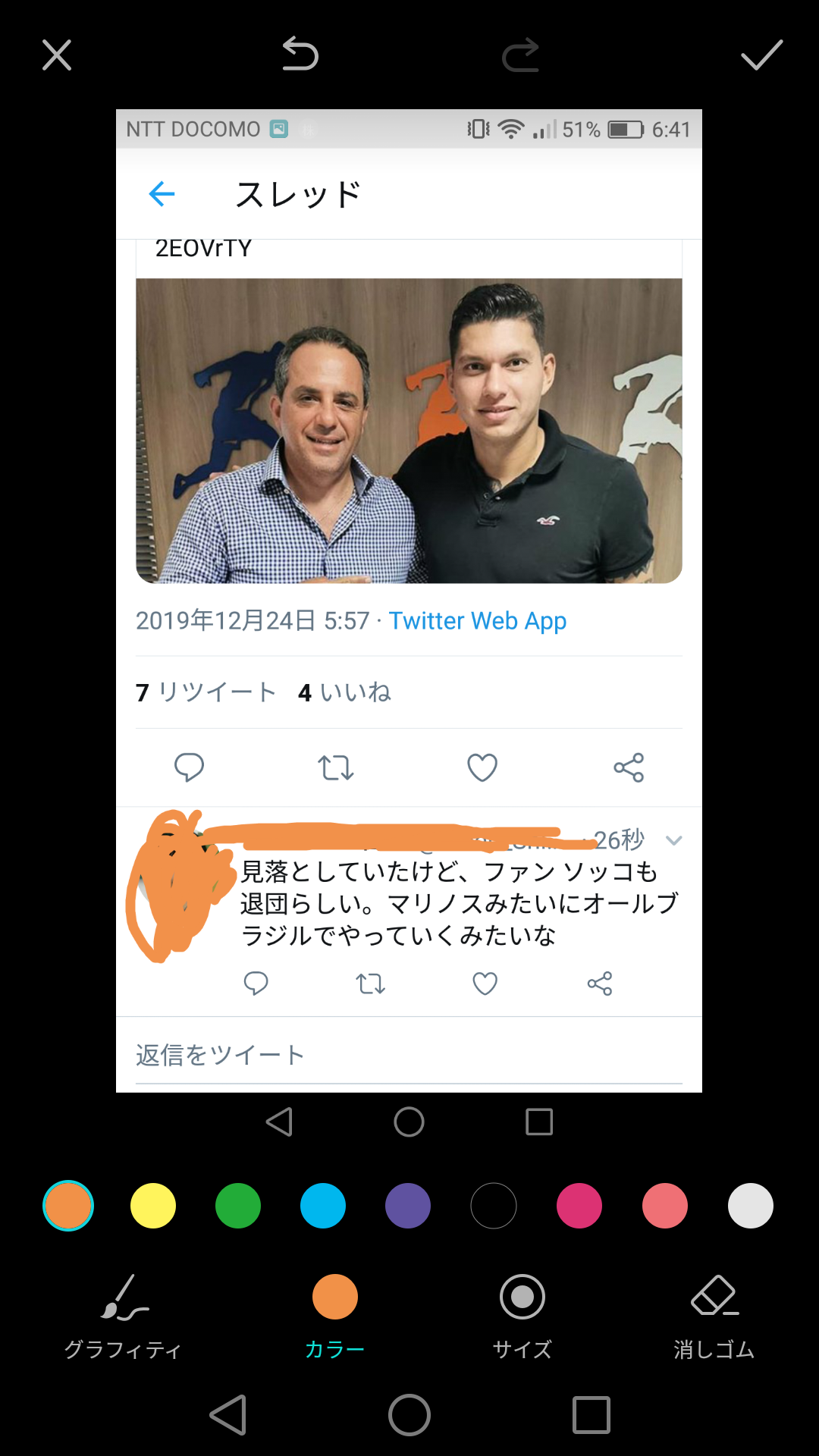Image resolution: width=819 pixels, height=1456 pixels.
Task: Select the purple color swatch
Action: [x=408, y=1206]
